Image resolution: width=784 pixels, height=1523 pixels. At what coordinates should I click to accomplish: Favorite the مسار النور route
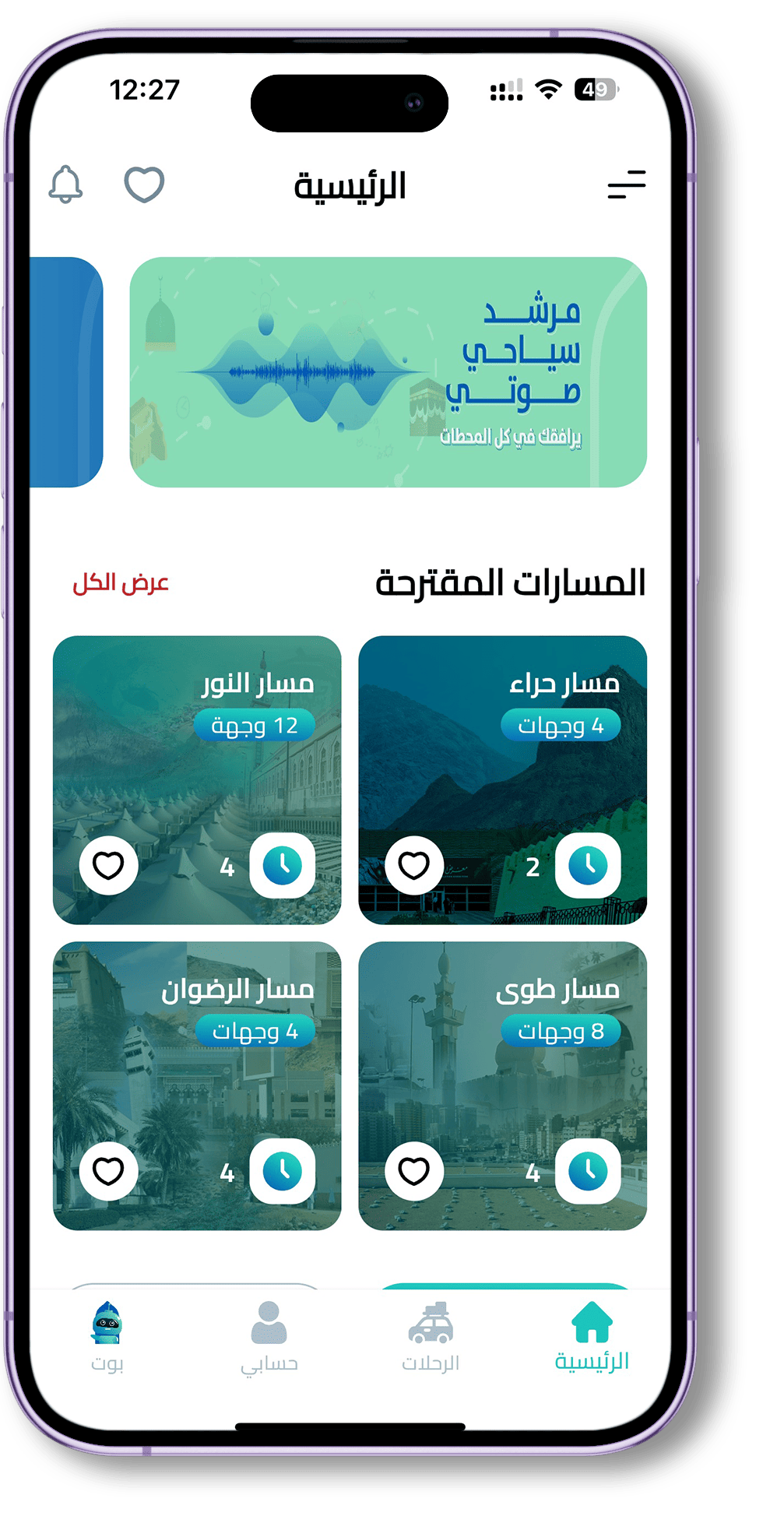(x=109, y=865)
